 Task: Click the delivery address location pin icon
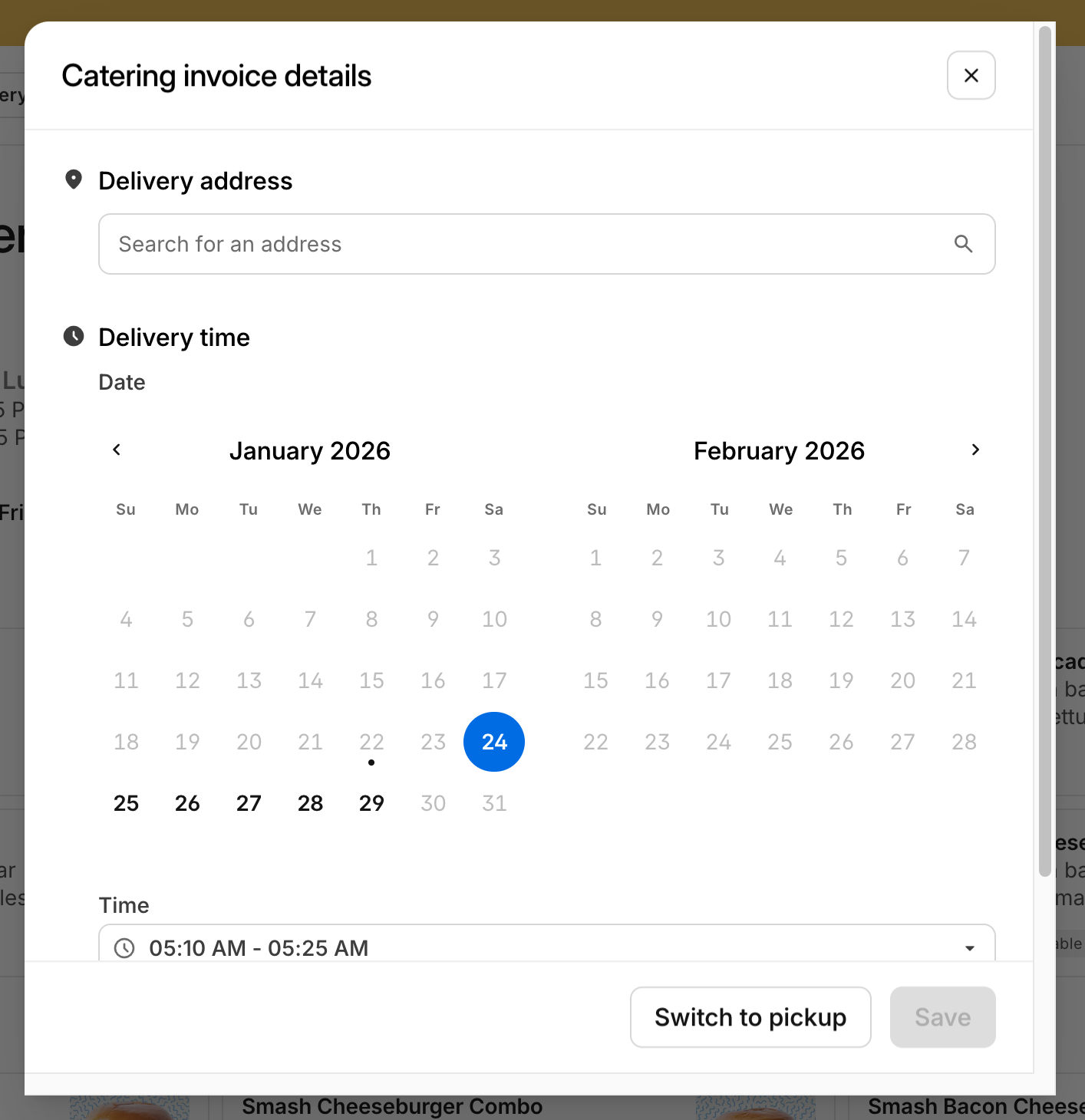[73, 180]
